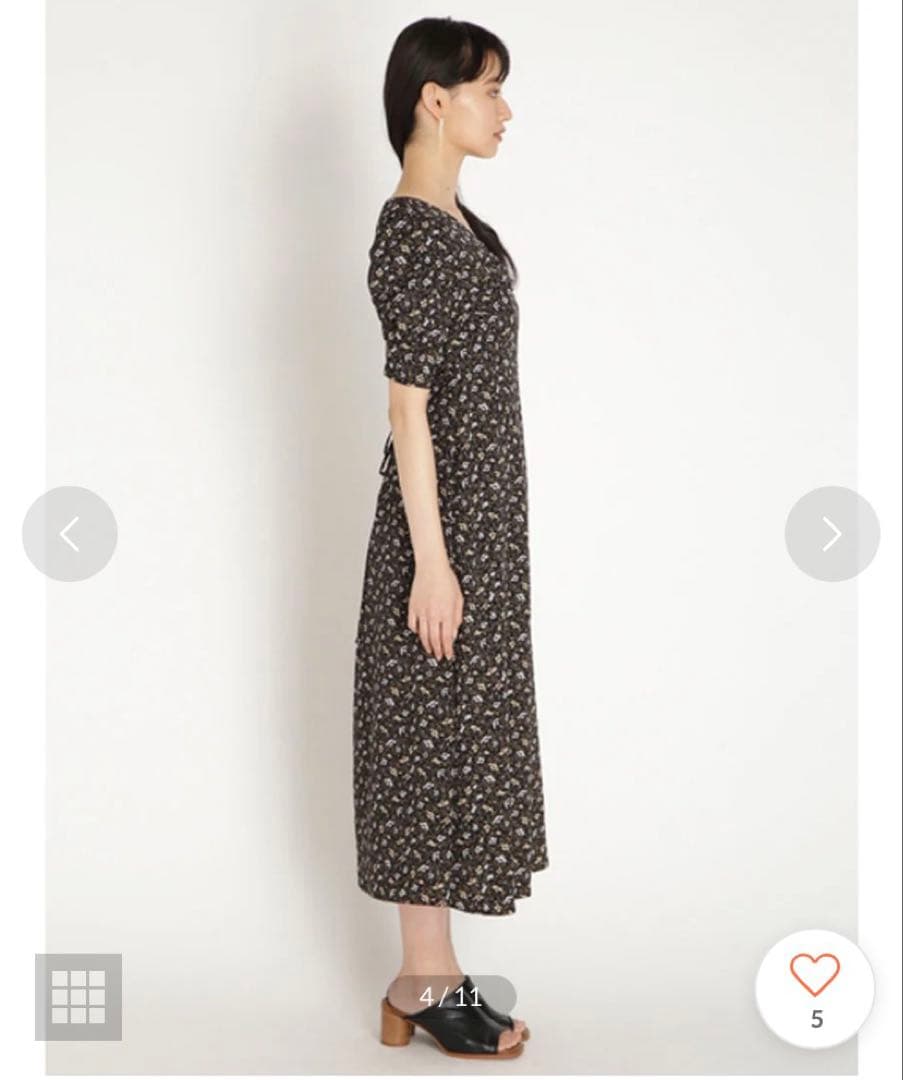This screenshot has width=903, height=1080.
Task: Open the image grid view
Action: tap(79, 997)
